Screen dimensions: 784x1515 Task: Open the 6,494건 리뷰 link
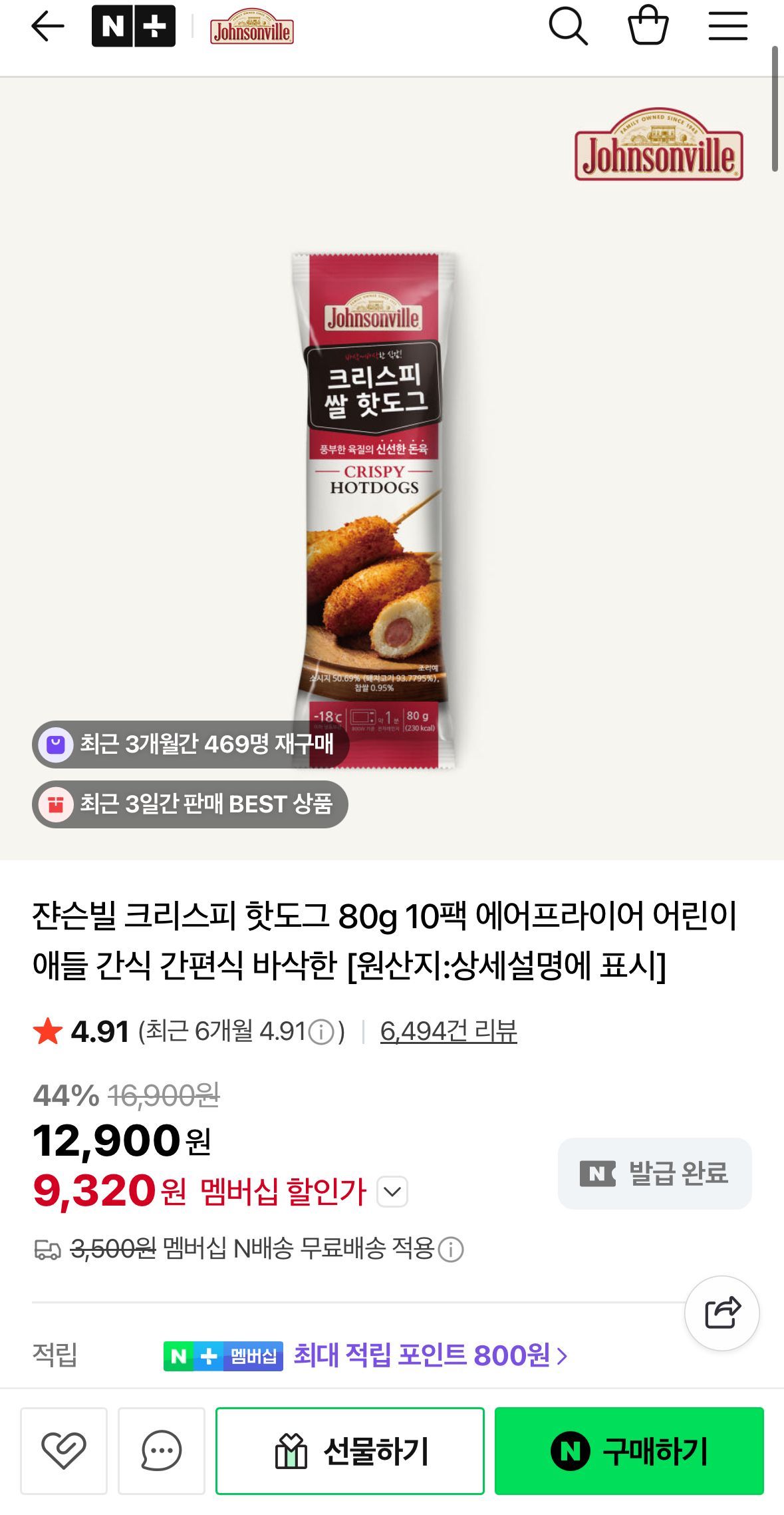tap(448, 1031)
